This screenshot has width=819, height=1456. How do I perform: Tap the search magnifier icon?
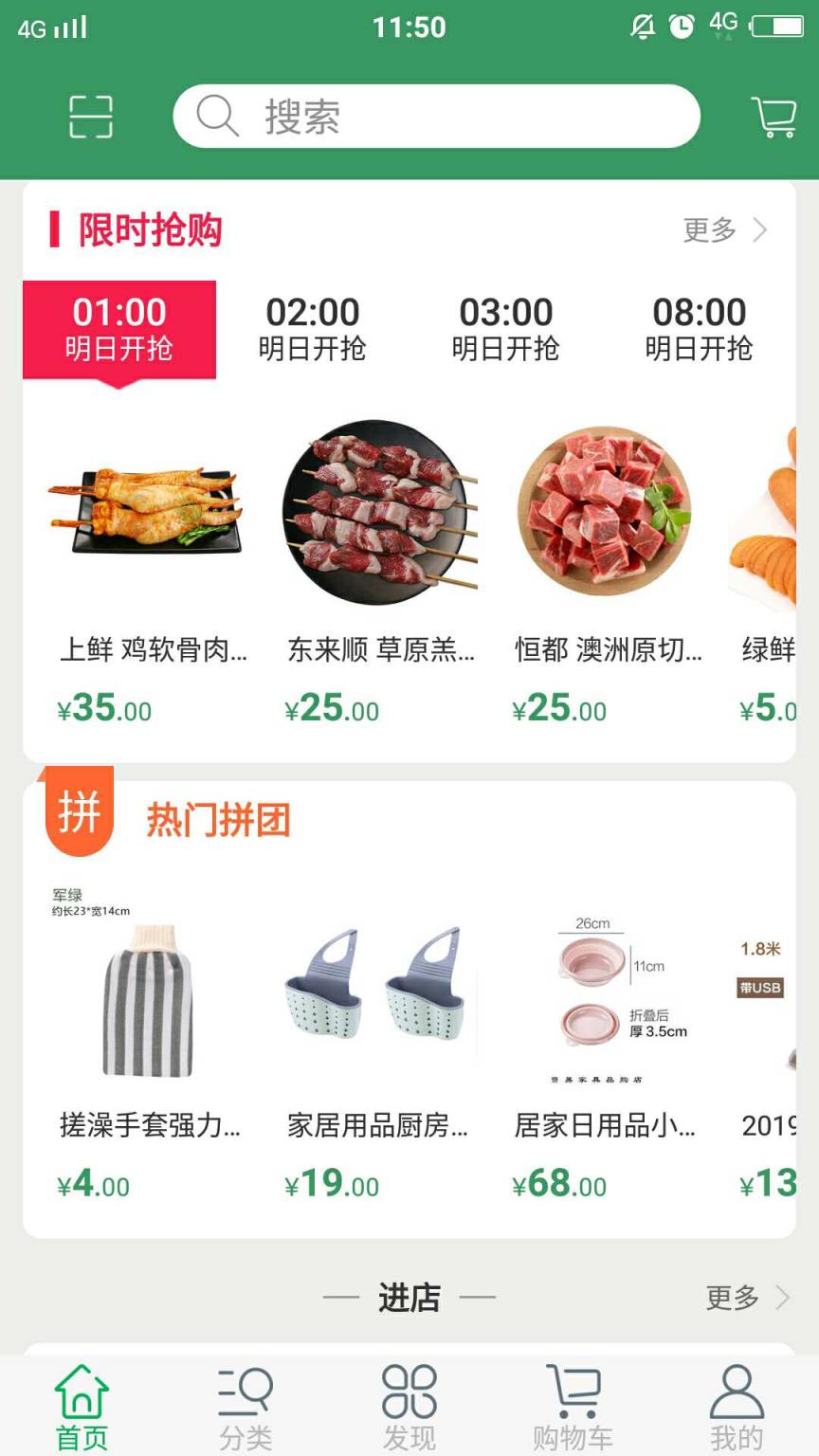pos(216,116)
